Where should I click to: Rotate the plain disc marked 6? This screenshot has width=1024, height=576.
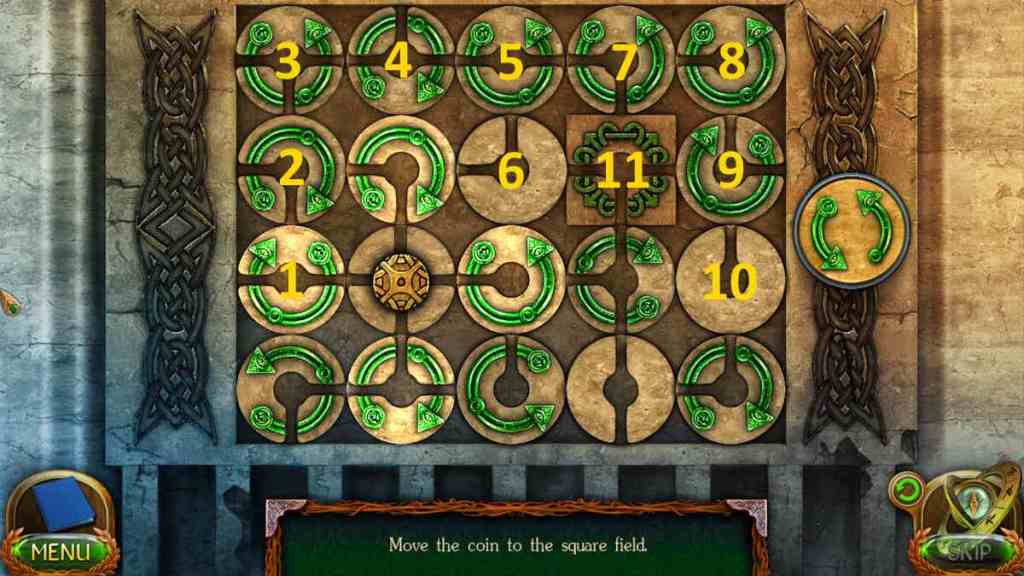511,169
